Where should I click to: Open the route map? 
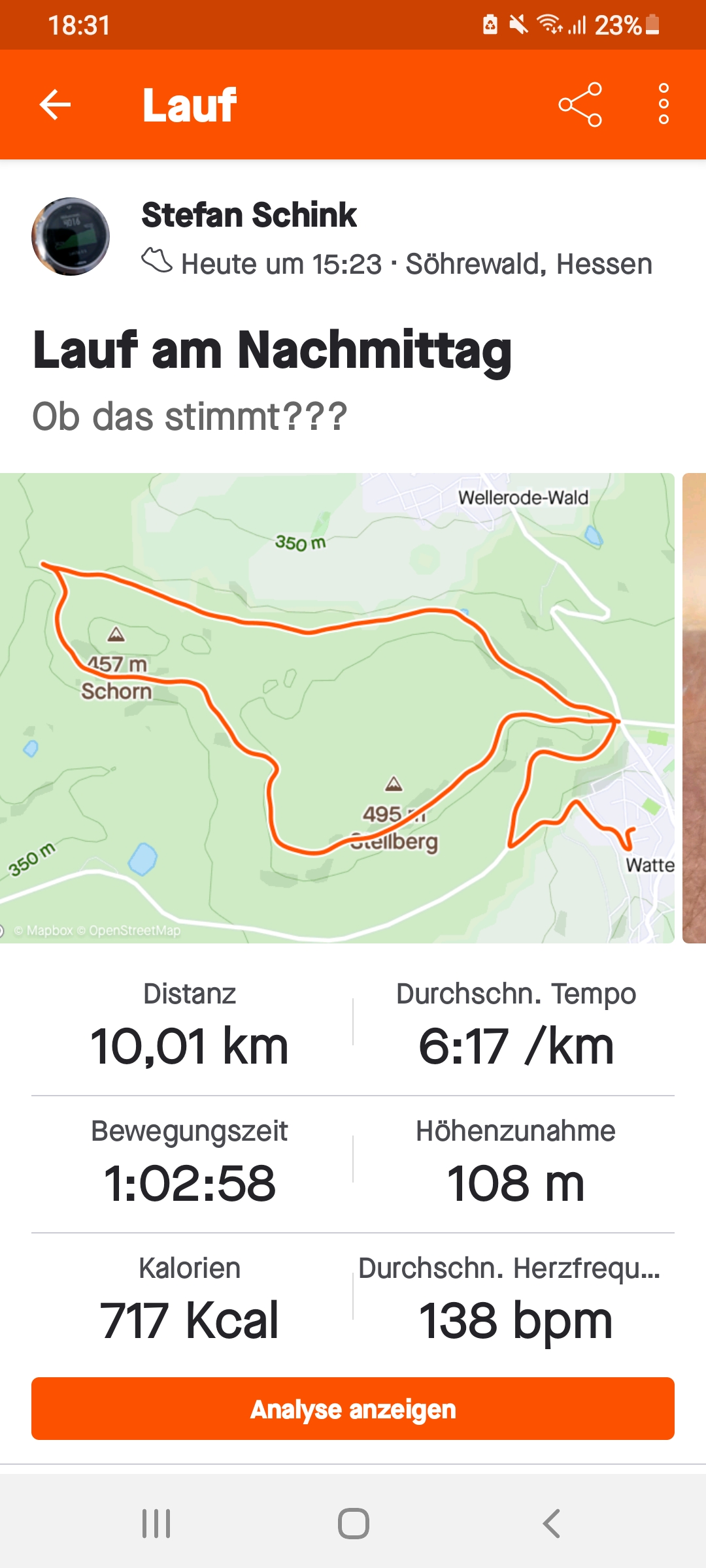(337, 708)
